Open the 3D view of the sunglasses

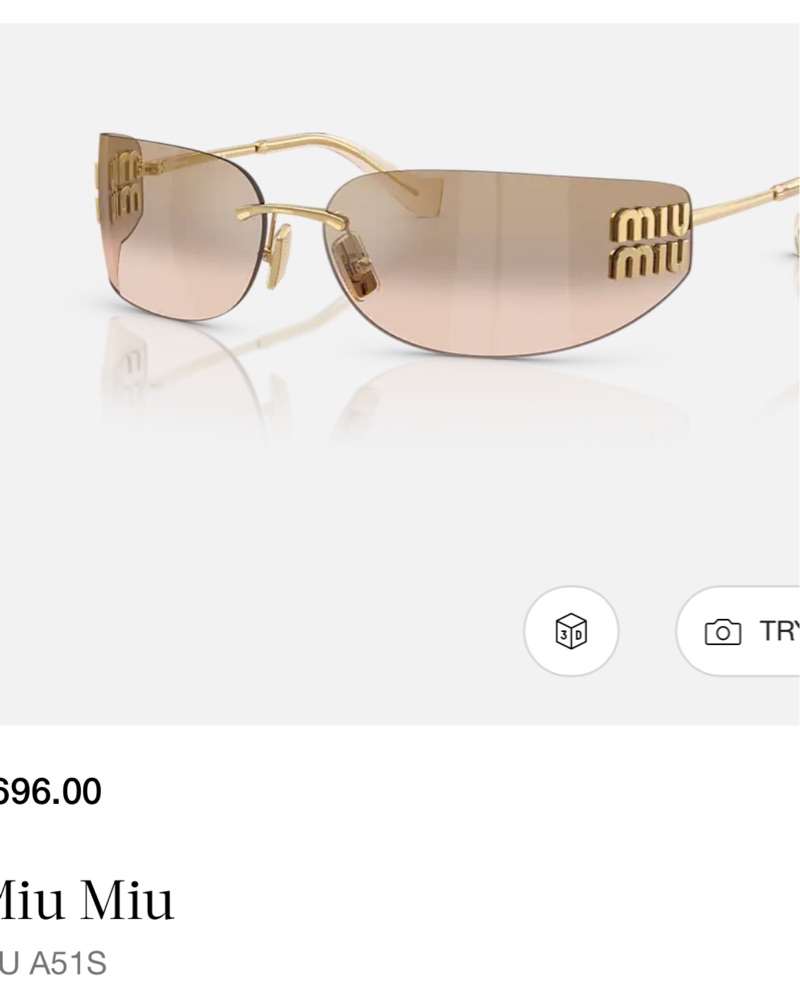click(x=571, y=632)
